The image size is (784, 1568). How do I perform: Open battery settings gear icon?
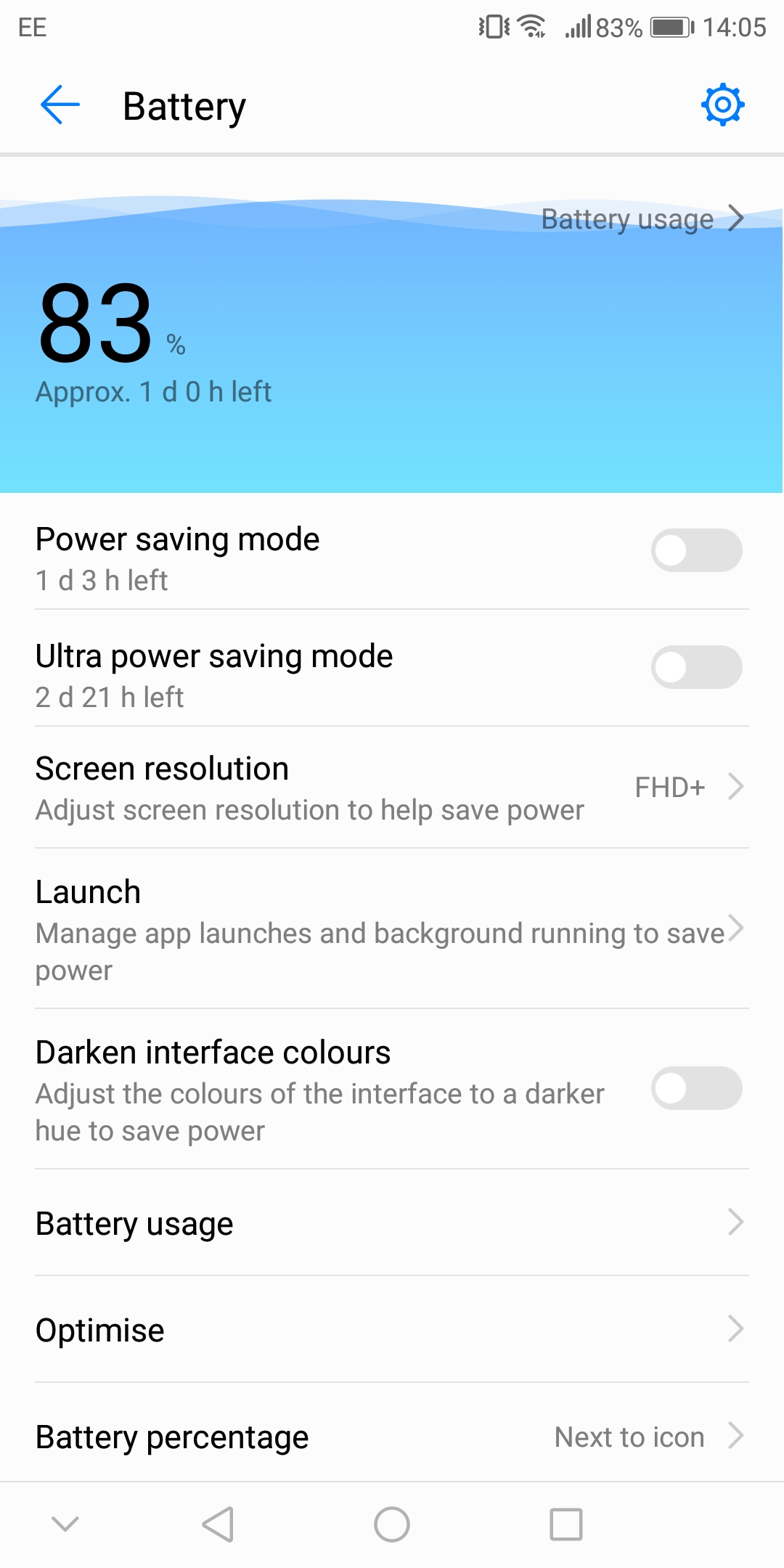[722, 105]
